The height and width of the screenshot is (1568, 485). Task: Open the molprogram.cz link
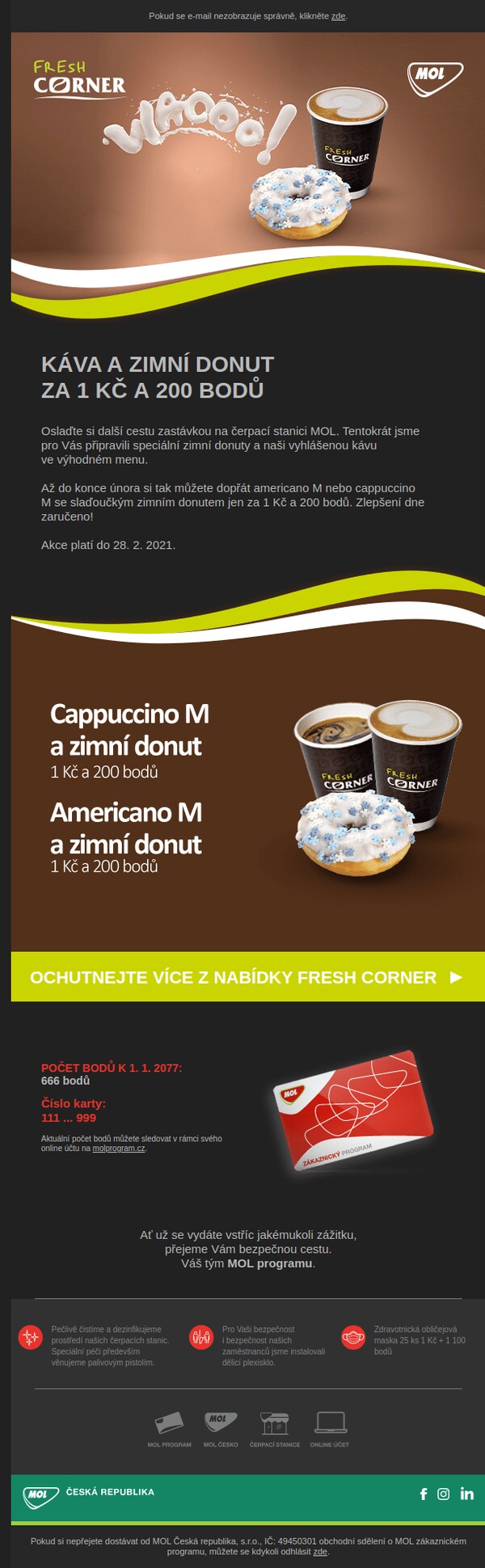click(119, 1149)
